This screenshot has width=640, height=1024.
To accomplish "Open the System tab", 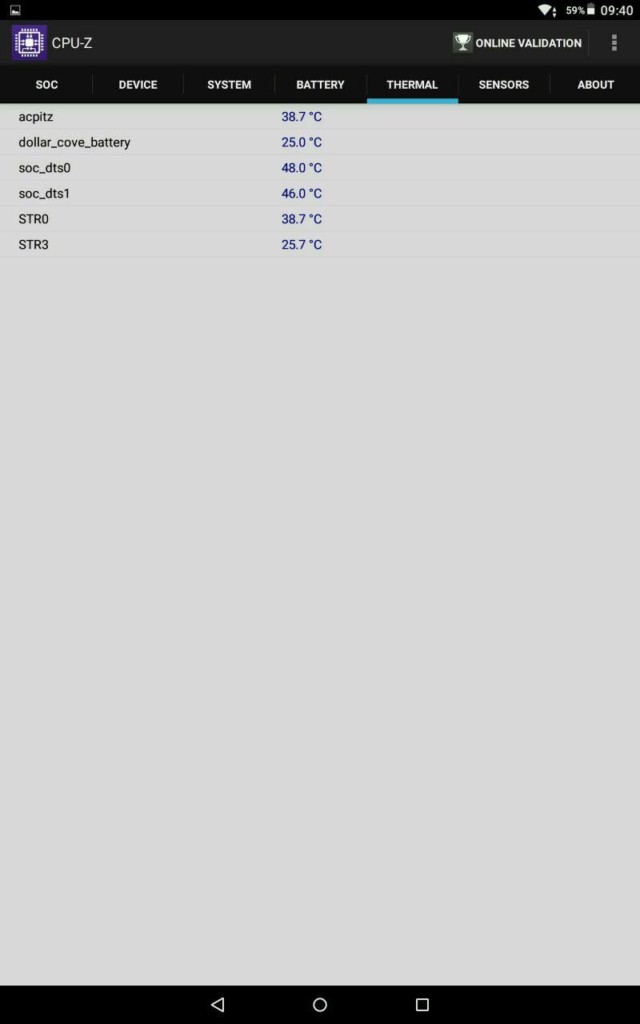I will 229,85.
